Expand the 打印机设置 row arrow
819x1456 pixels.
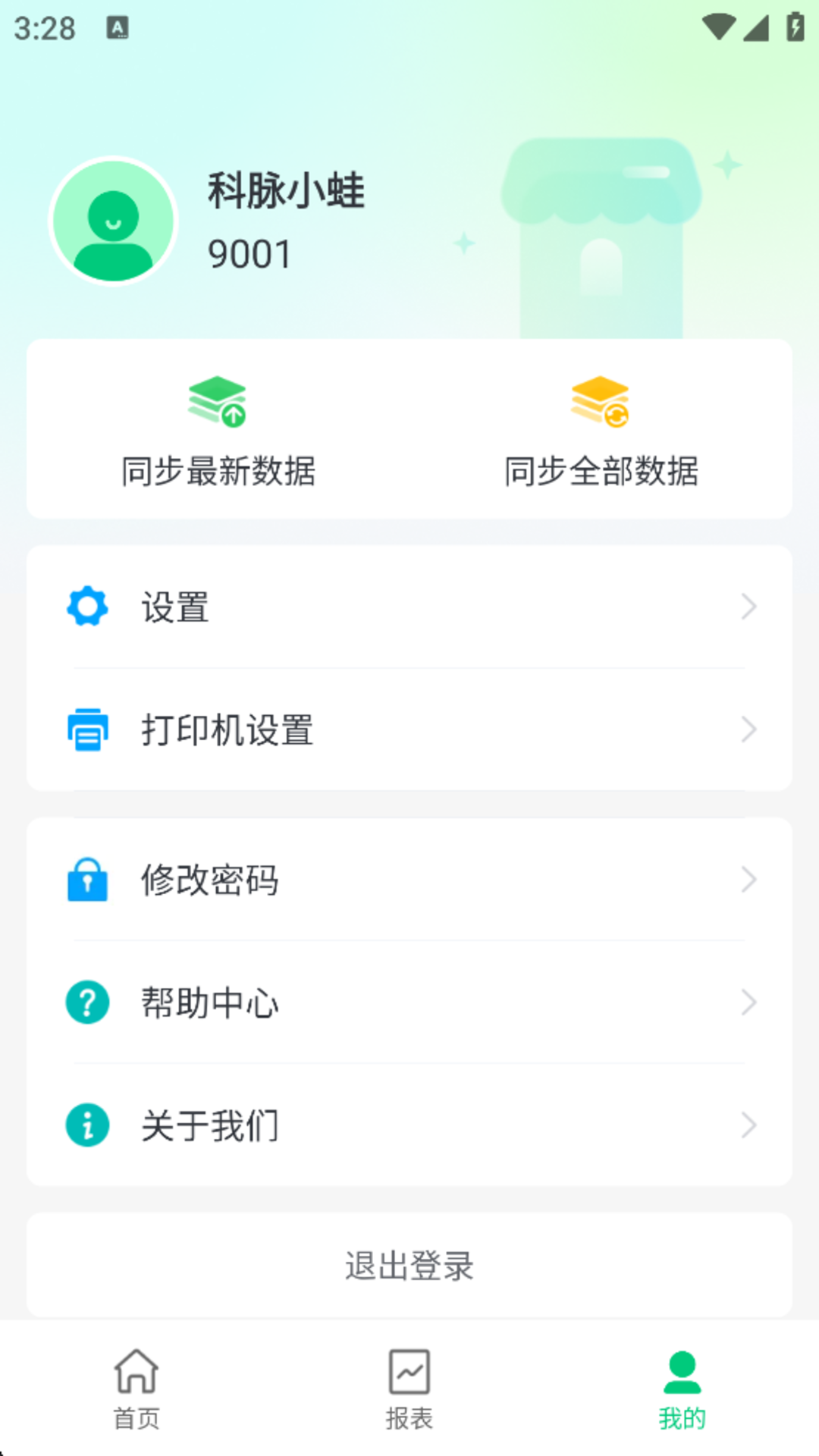750,730
